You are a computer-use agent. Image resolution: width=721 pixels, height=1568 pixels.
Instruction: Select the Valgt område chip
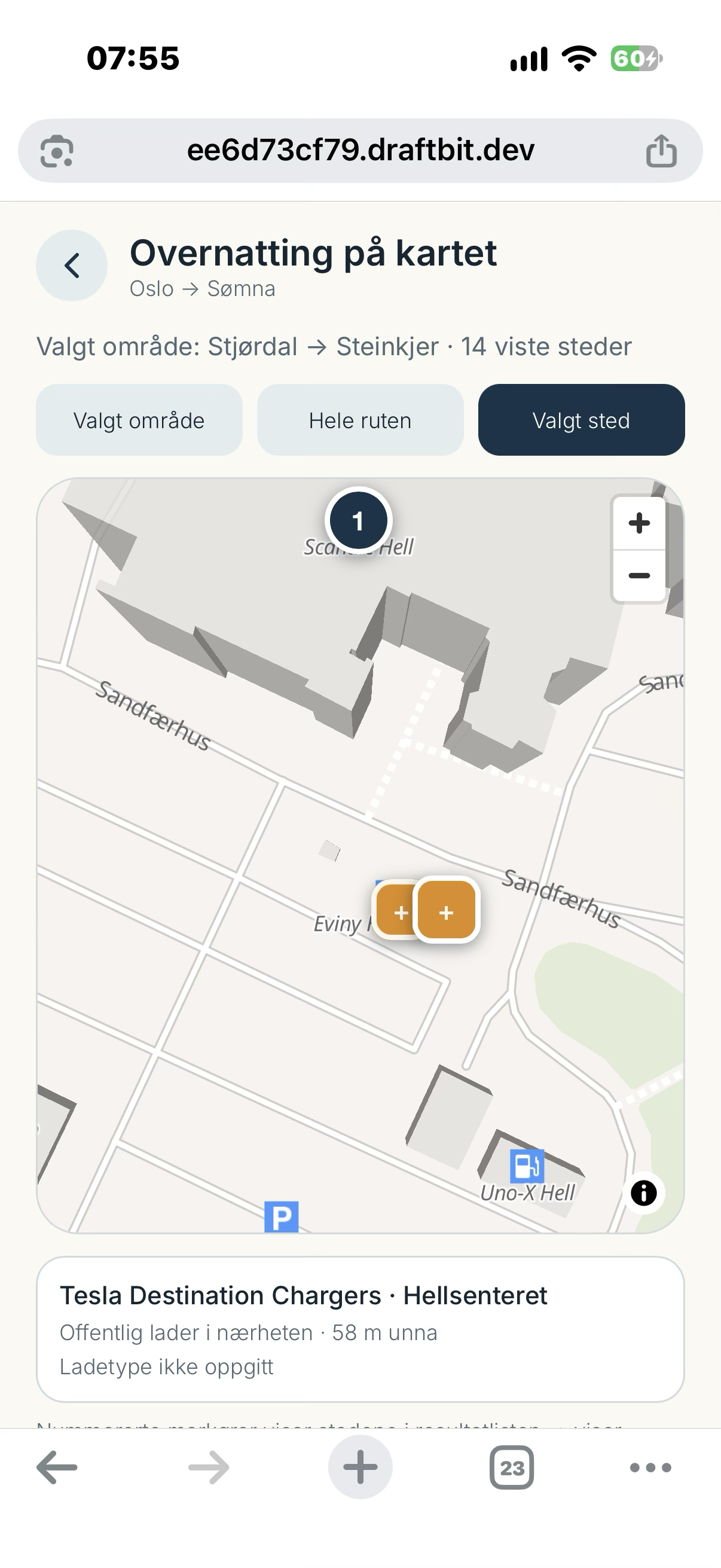[x=139, y=420]
